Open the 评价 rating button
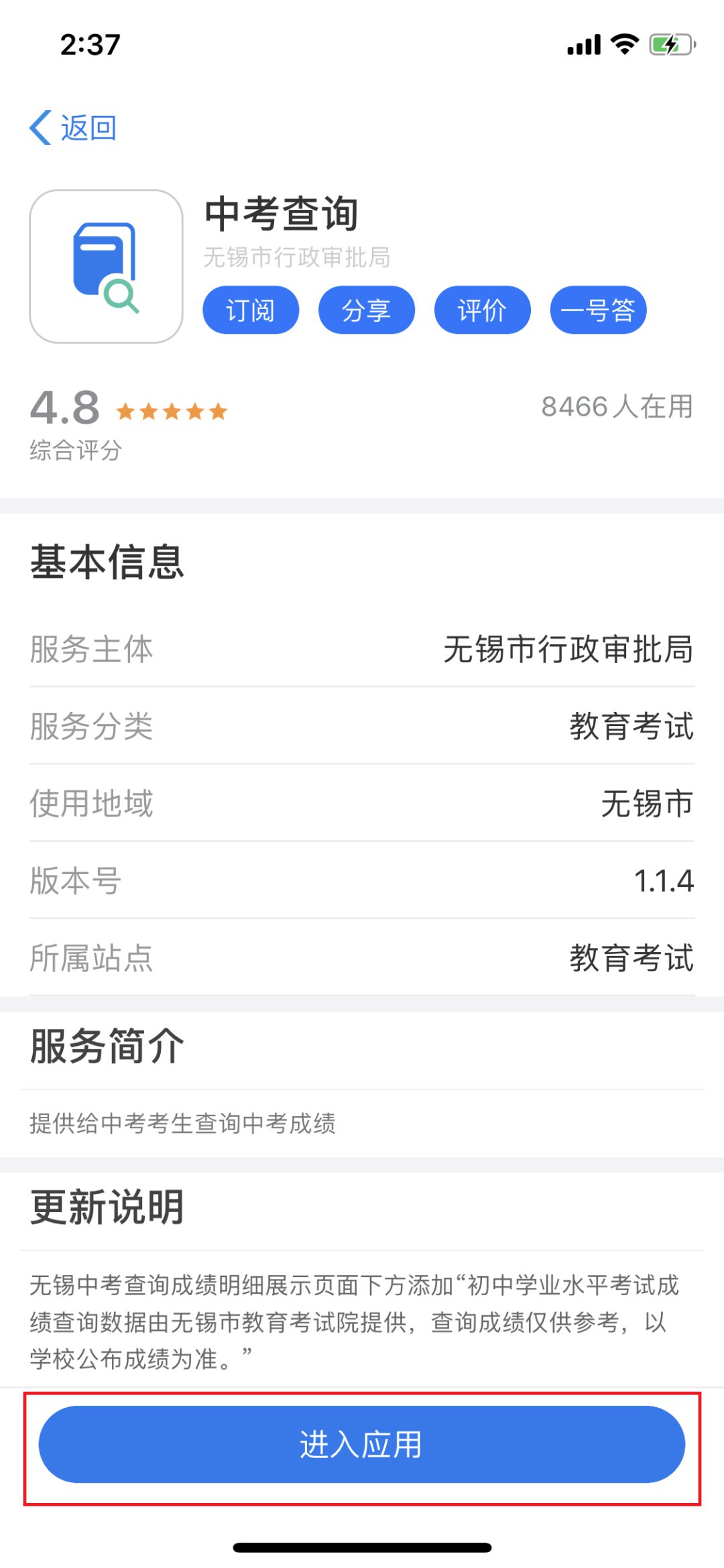Screen dimensions: 724x1568 (482, 310)
